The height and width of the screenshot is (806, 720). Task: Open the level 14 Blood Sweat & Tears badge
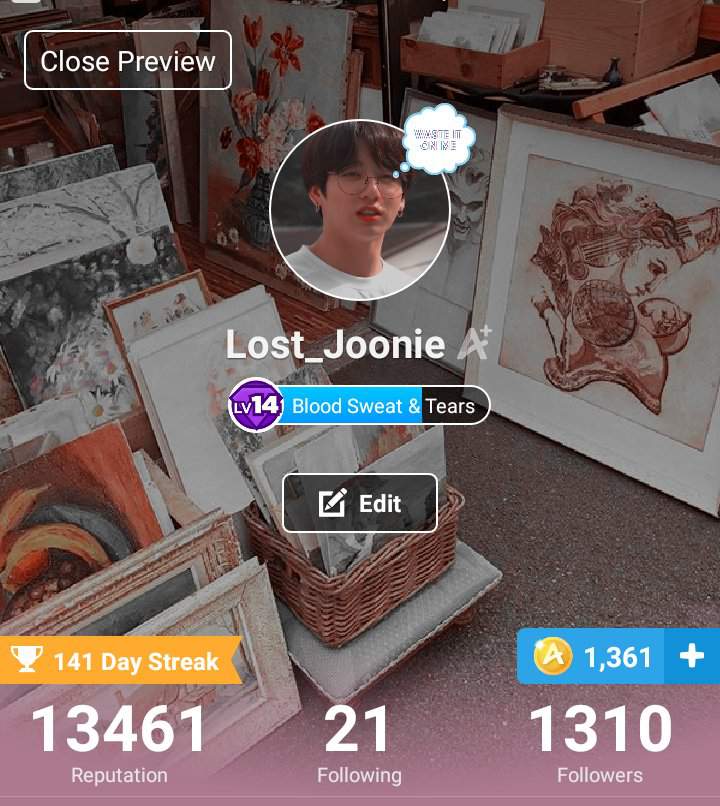point(360,406)
